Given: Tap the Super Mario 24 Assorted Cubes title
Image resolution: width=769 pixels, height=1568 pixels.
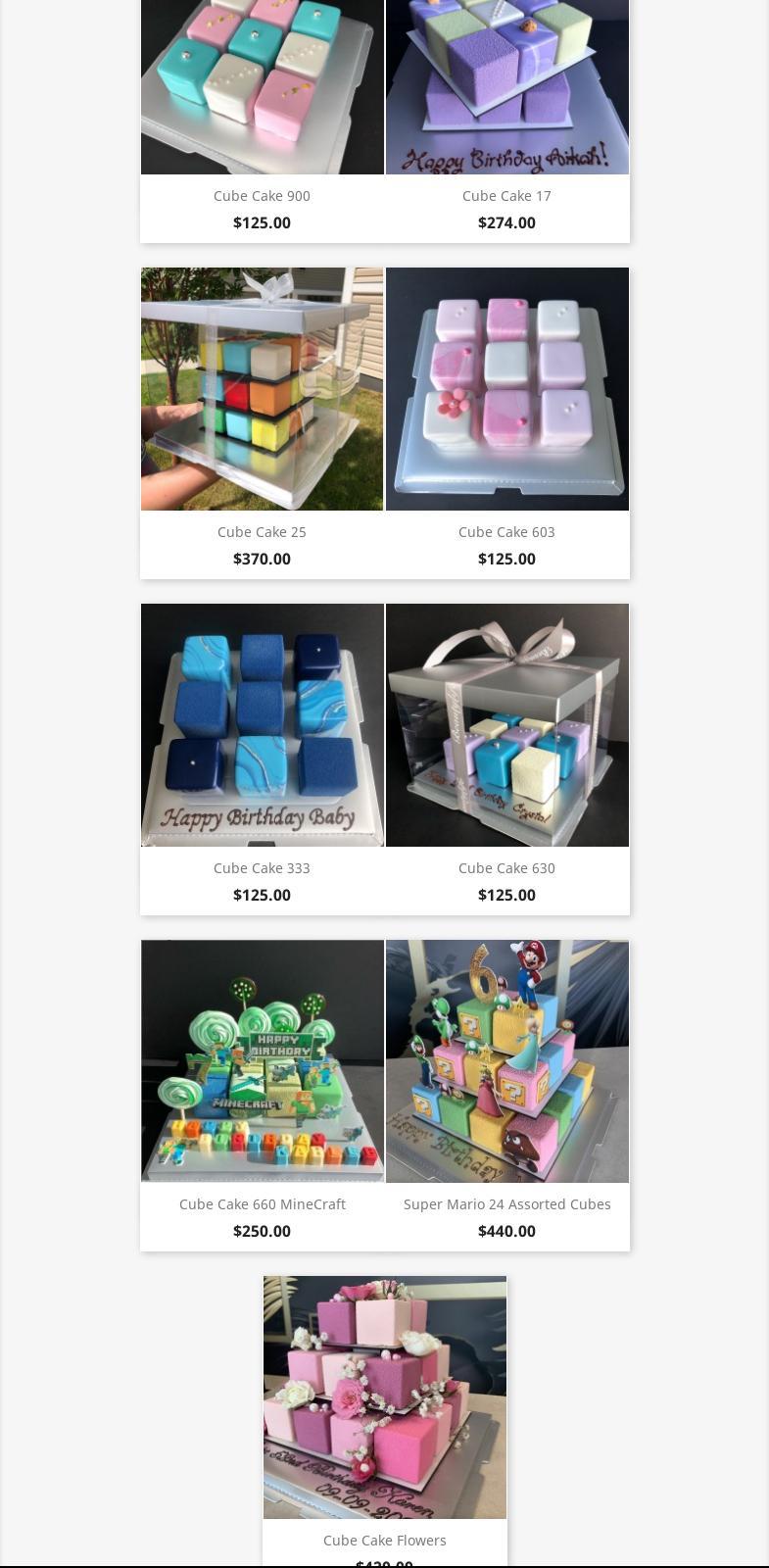Looking at the screenshot, I should [506, 1204].
